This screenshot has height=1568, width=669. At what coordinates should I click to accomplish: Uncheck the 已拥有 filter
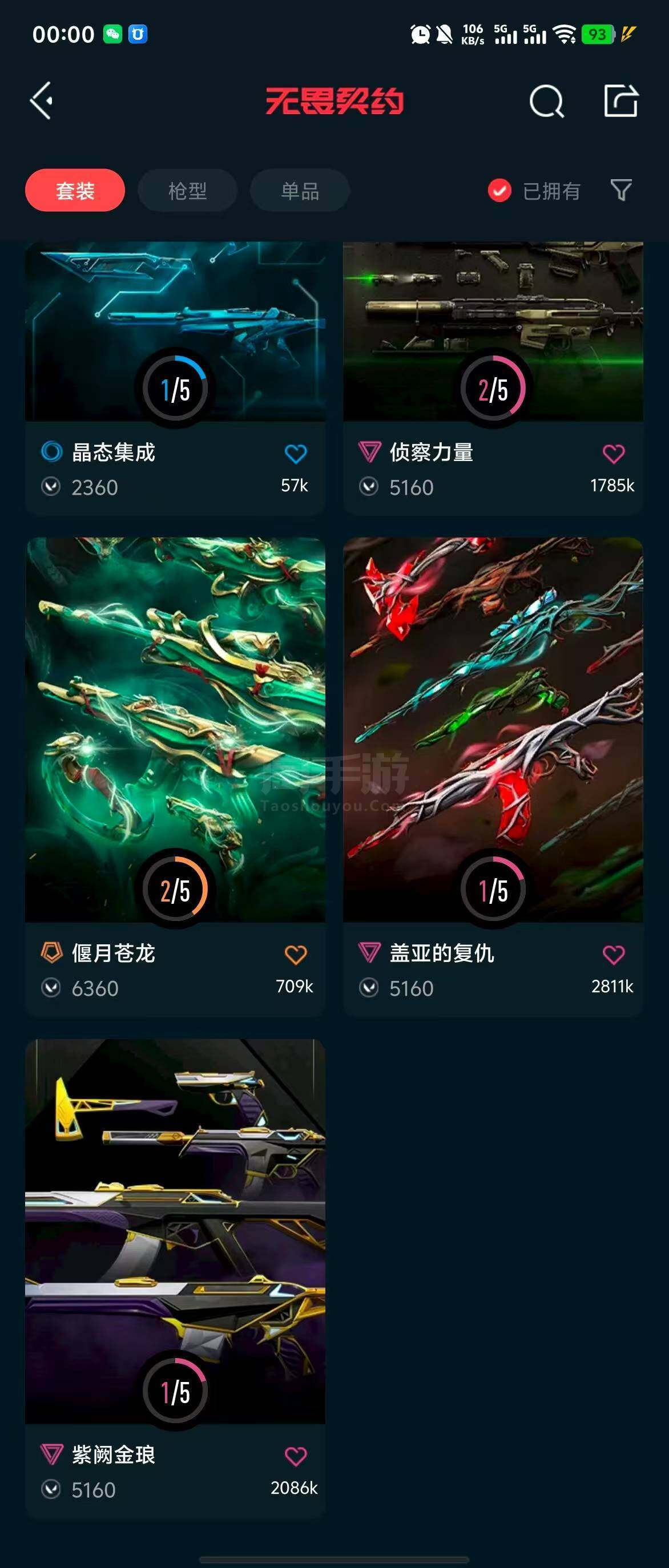499,191
